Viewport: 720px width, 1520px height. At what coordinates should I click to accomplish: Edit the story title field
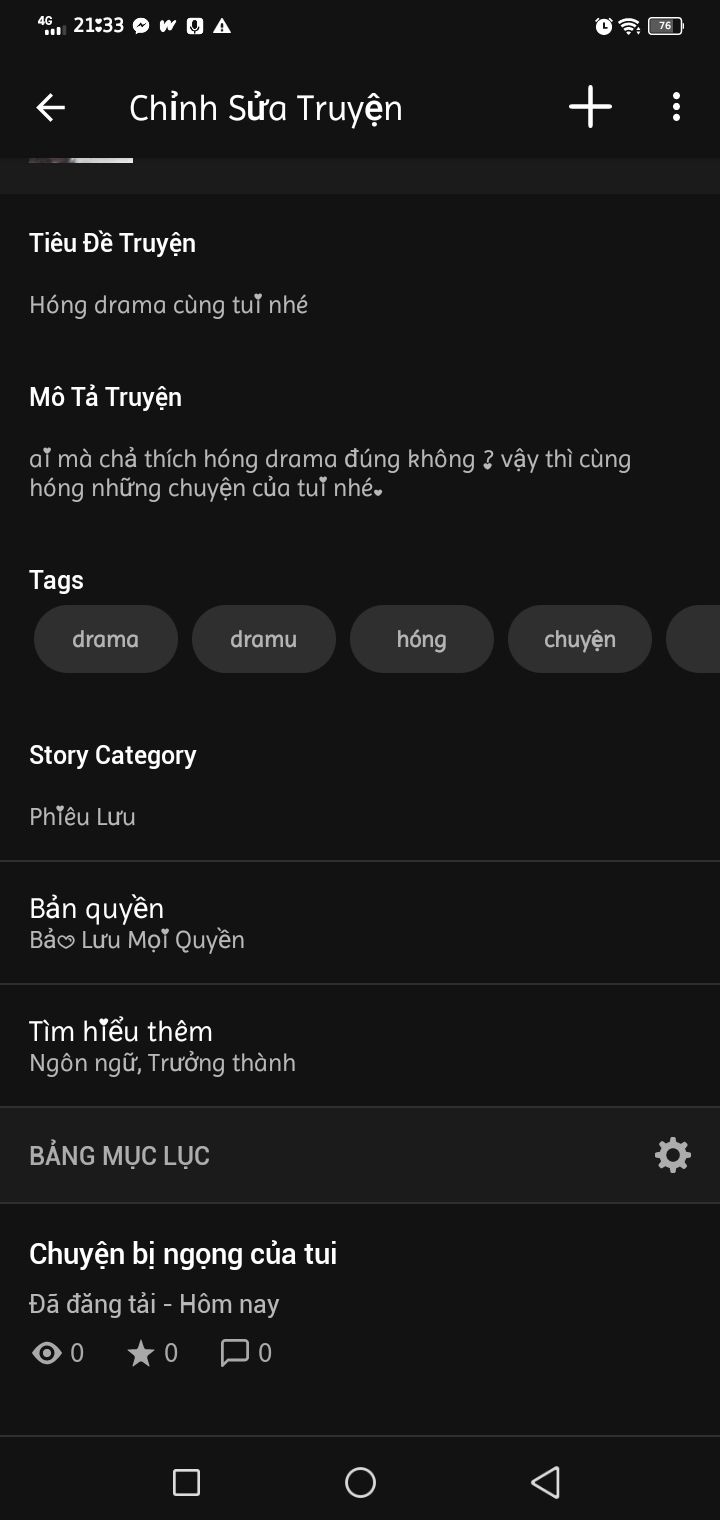tap(168, 305)
